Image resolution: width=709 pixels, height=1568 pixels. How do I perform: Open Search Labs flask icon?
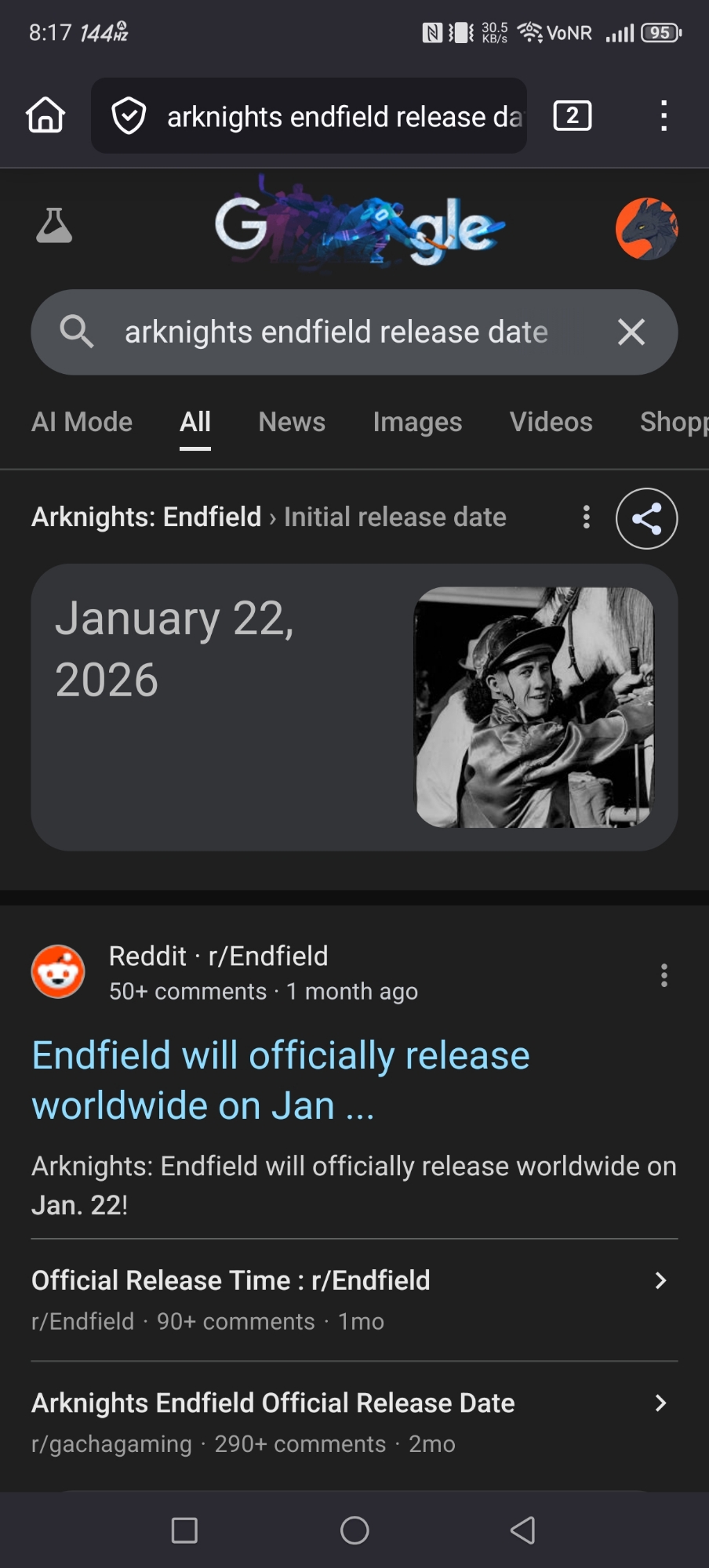coord(54,226)
